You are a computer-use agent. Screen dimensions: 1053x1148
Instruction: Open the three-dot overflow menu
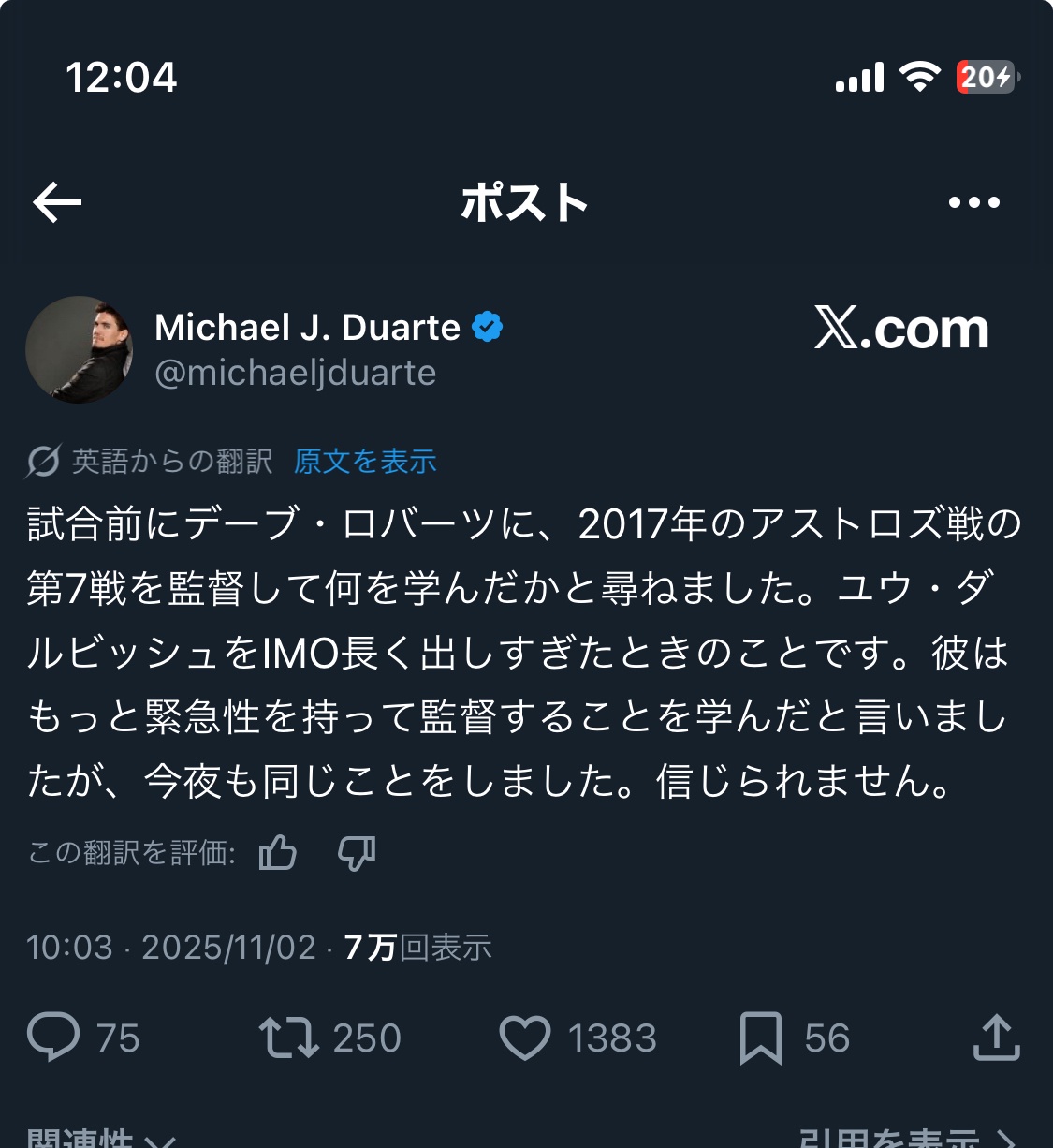click(973, 202)
